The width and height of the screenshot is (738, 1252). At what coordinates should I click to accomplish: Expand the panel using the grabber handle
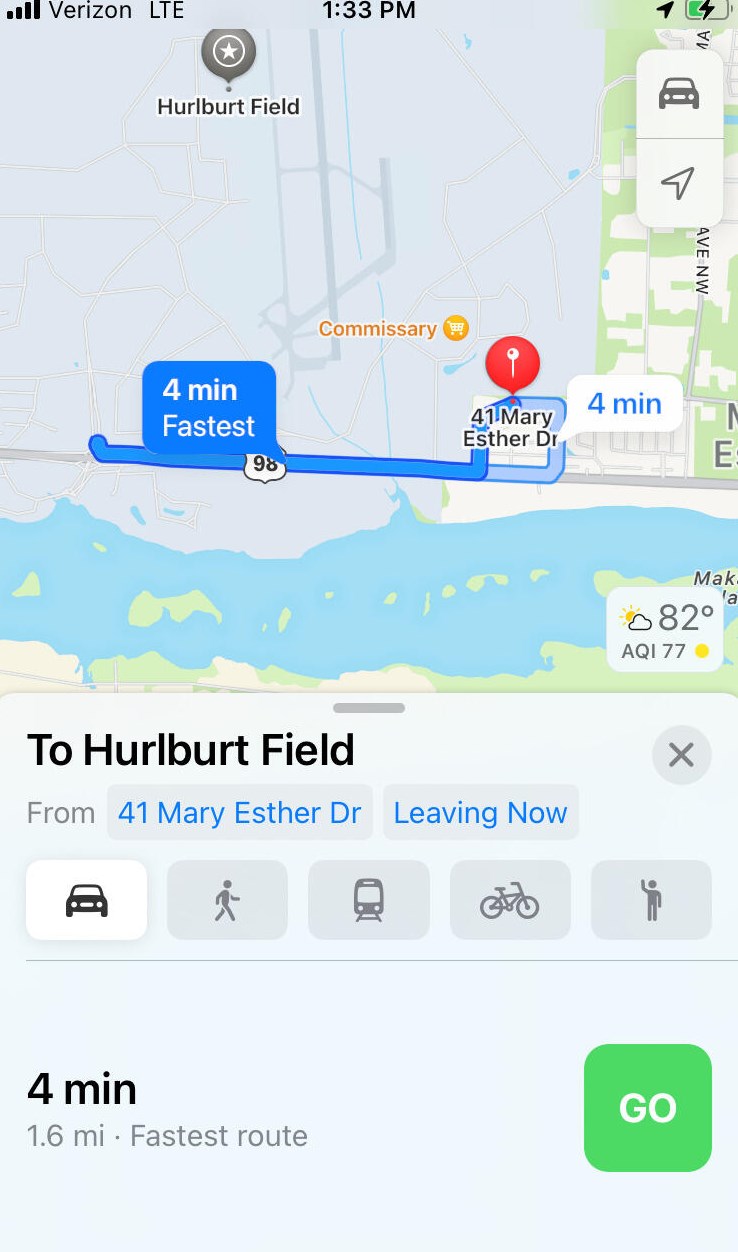[x=369, y=708]
